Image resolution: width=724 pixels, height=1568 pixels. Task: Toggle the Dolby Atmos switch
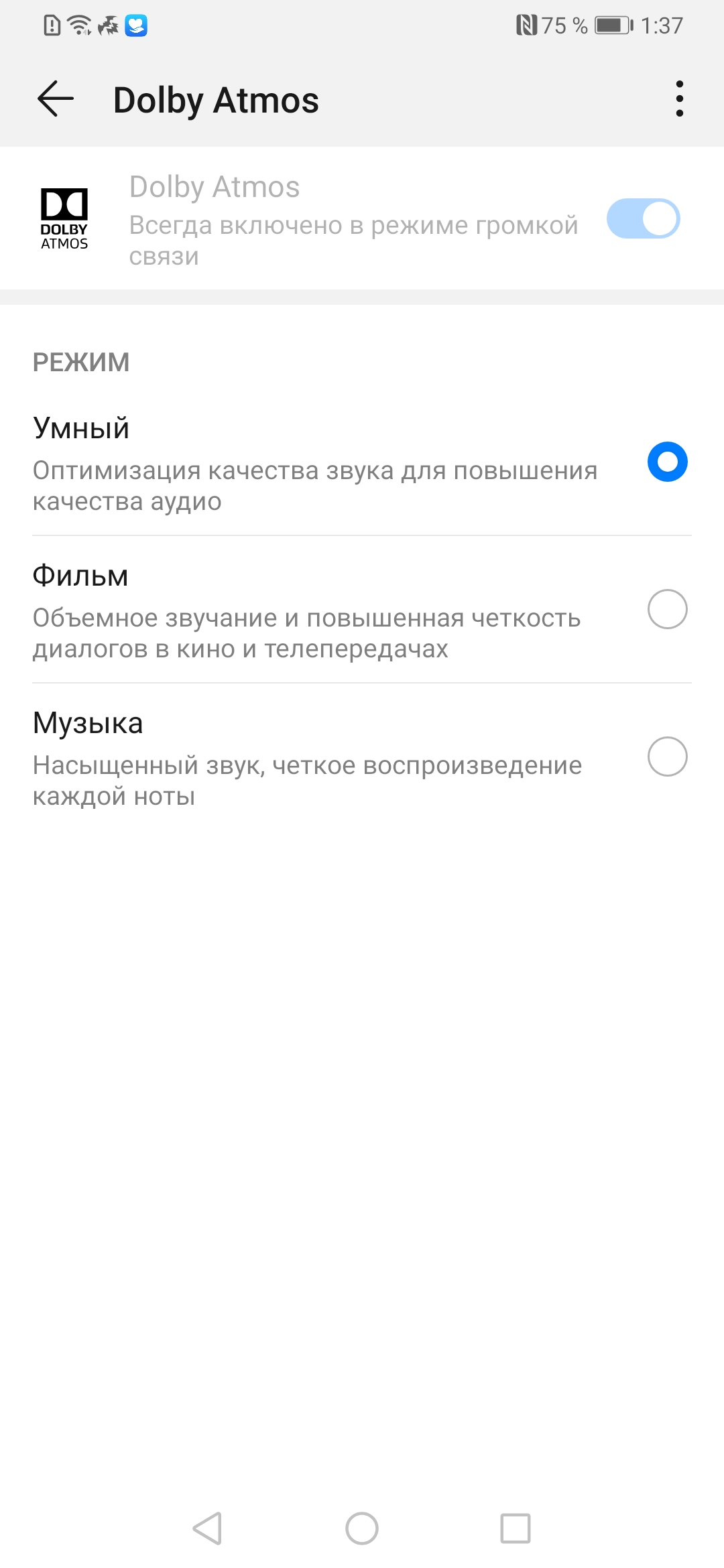click(643, 218)
